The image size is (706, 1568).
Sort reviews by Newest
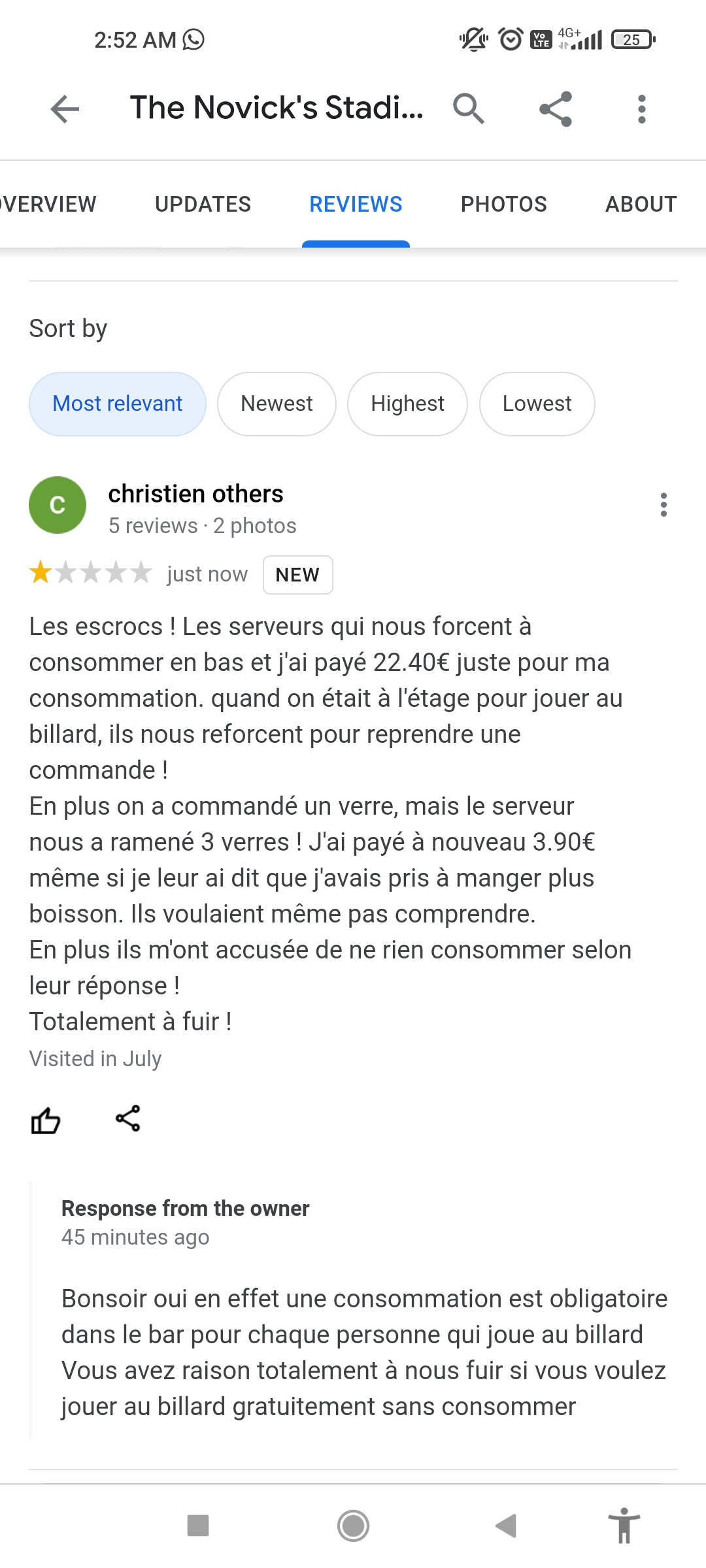[277, 404]
